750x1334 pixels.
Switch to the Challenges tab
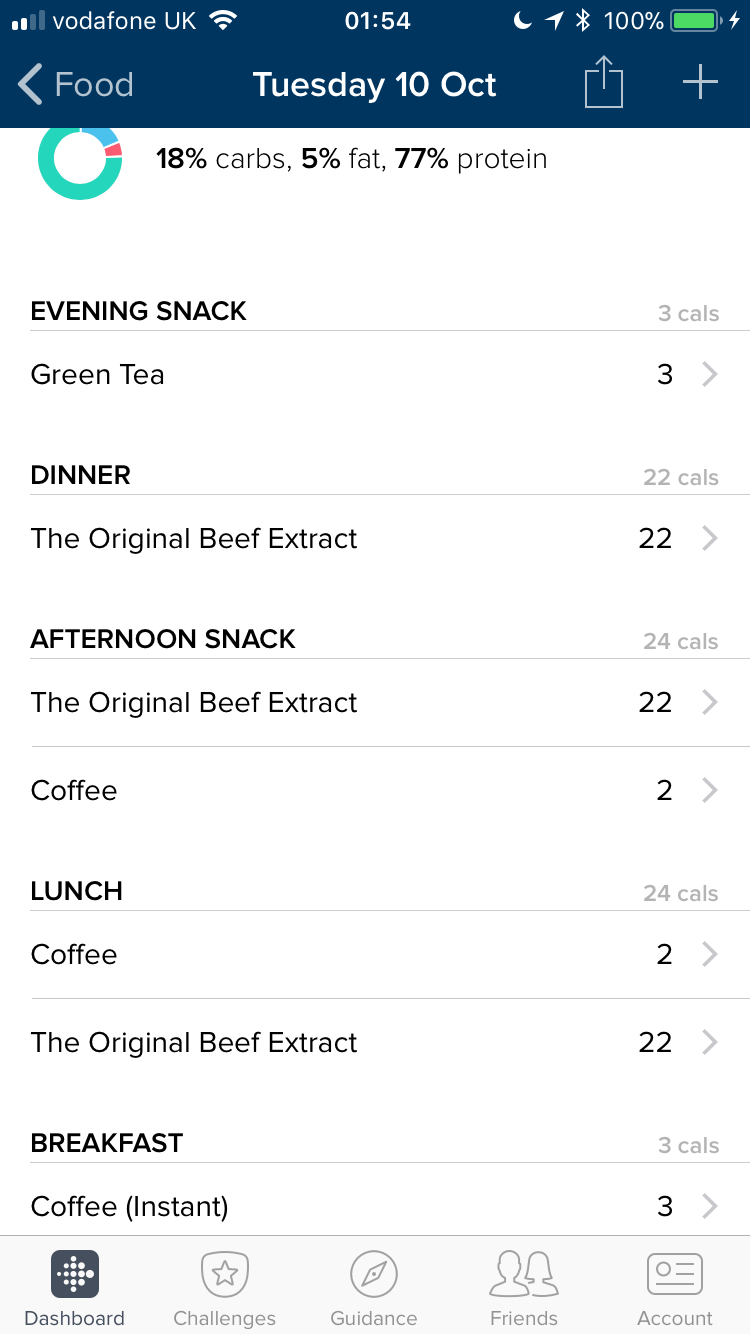[224, 1288]
